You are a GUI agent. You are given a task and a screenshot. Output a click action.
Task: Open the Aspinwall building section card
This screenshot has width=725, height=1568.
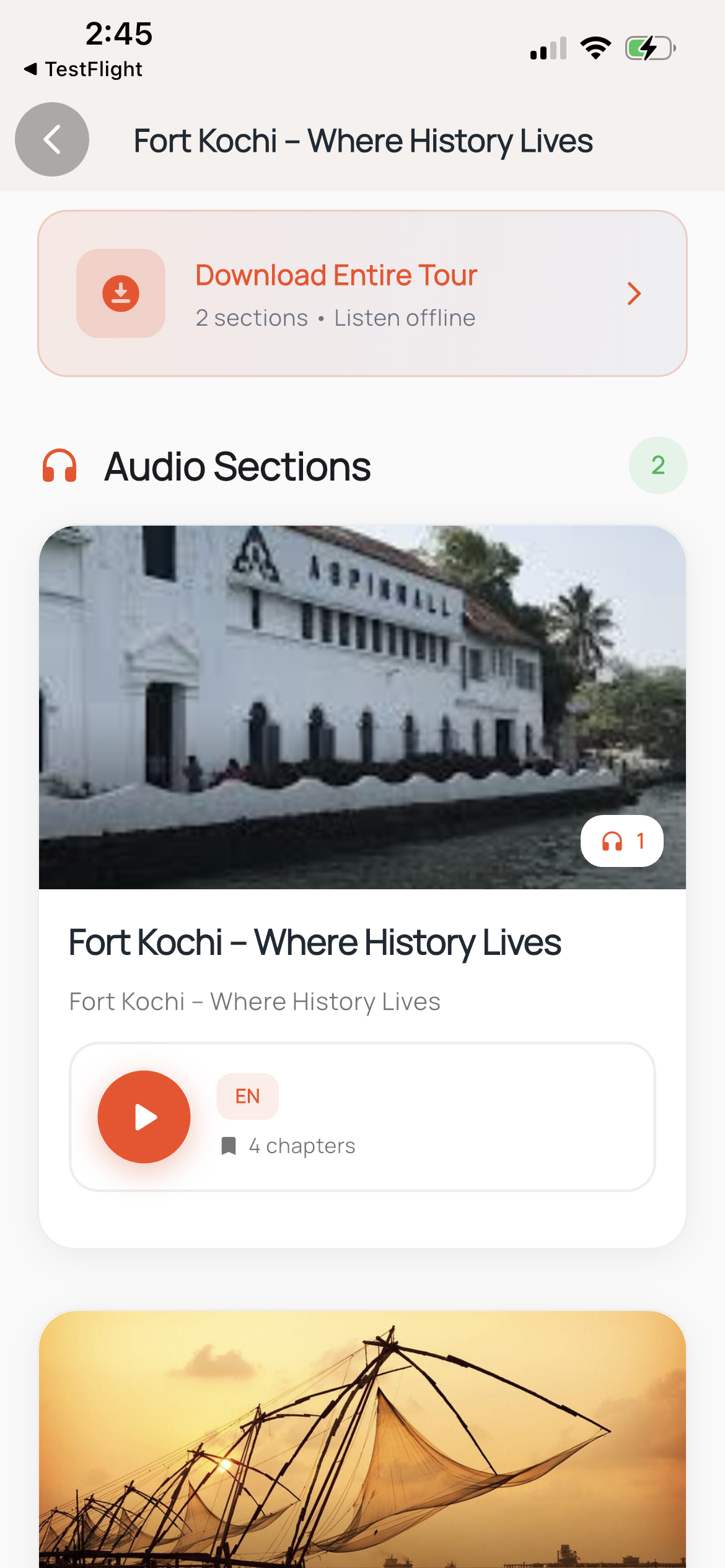coord(362,707)
